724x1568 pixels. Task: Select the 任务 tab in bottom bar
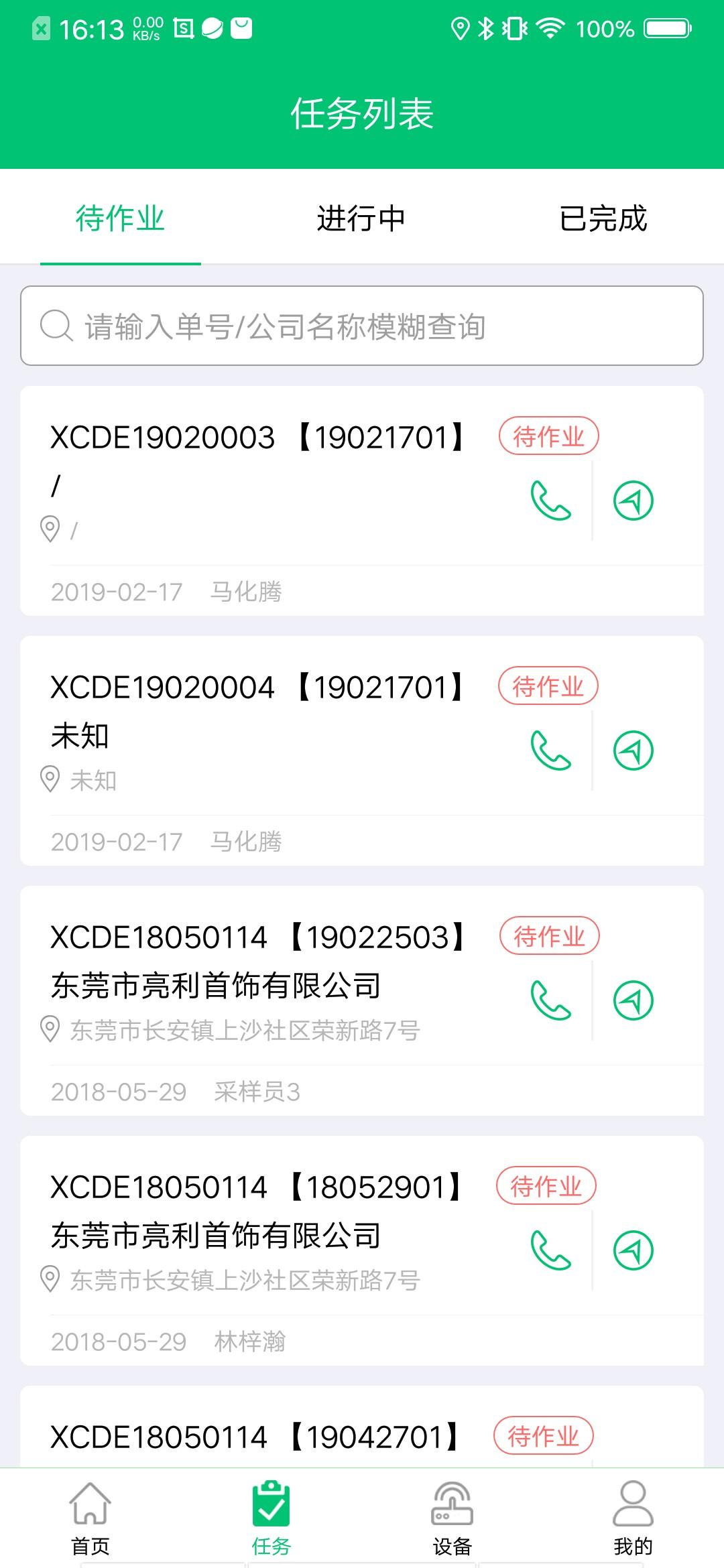click(x=271, y=1518)
